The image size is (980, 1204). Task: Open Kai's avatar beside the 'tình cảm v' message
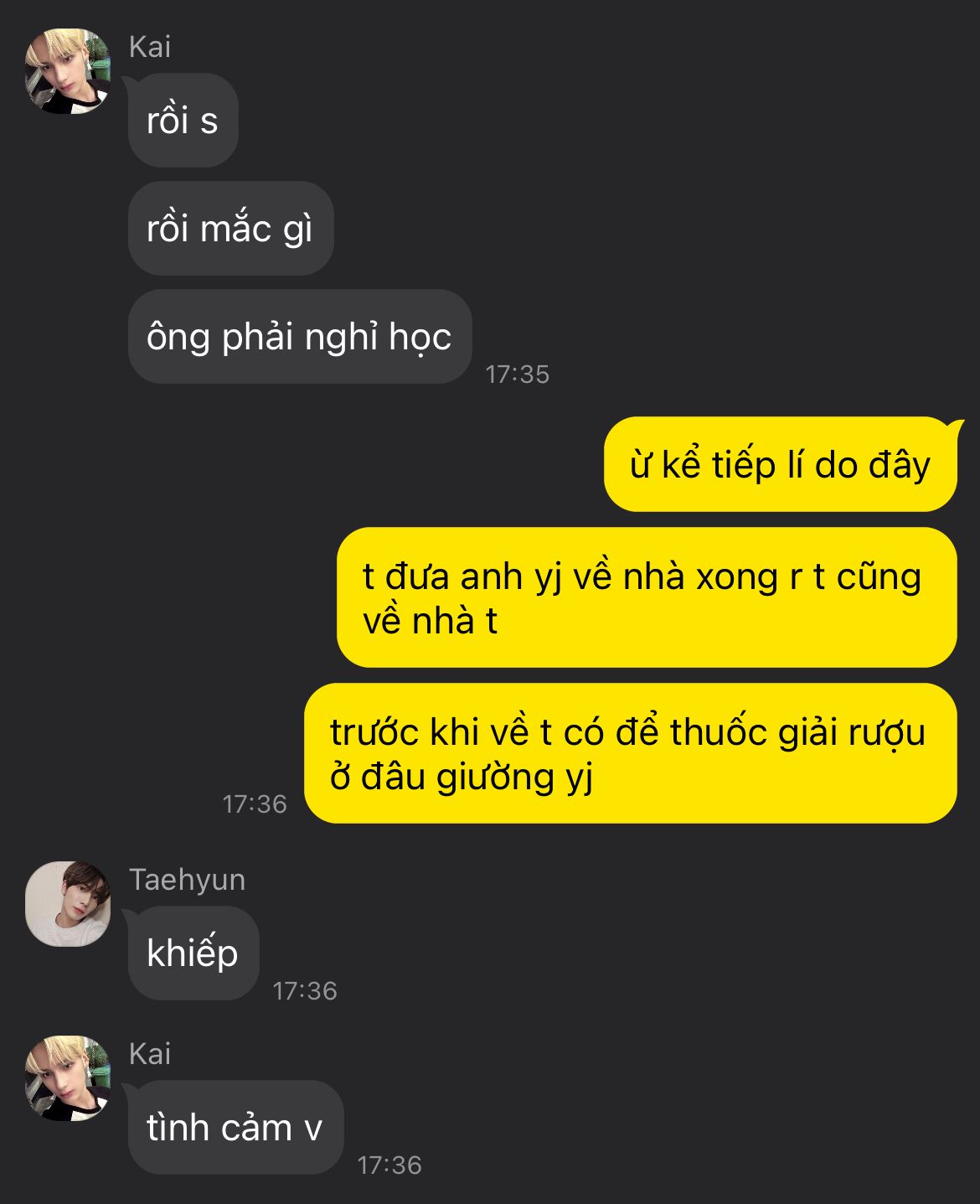point(68,1078)
